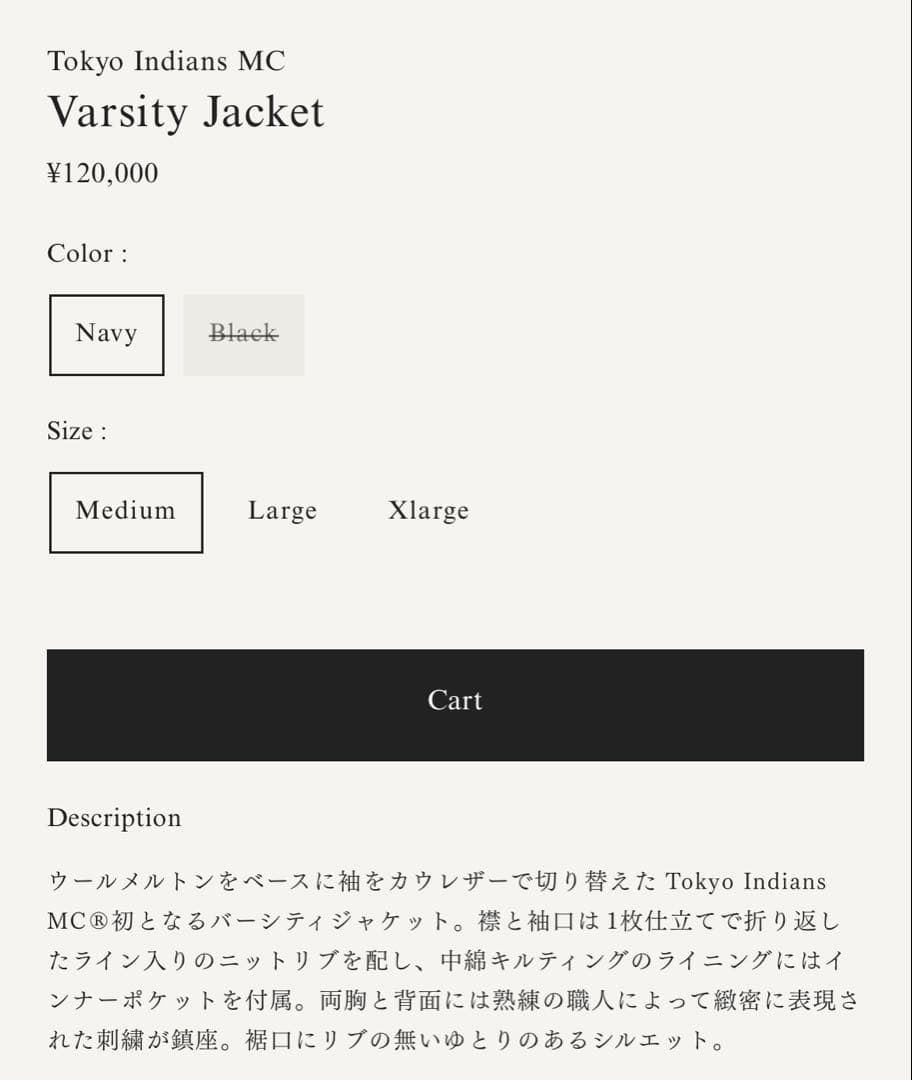Click the Navy text inside its box

coord(105,334)
